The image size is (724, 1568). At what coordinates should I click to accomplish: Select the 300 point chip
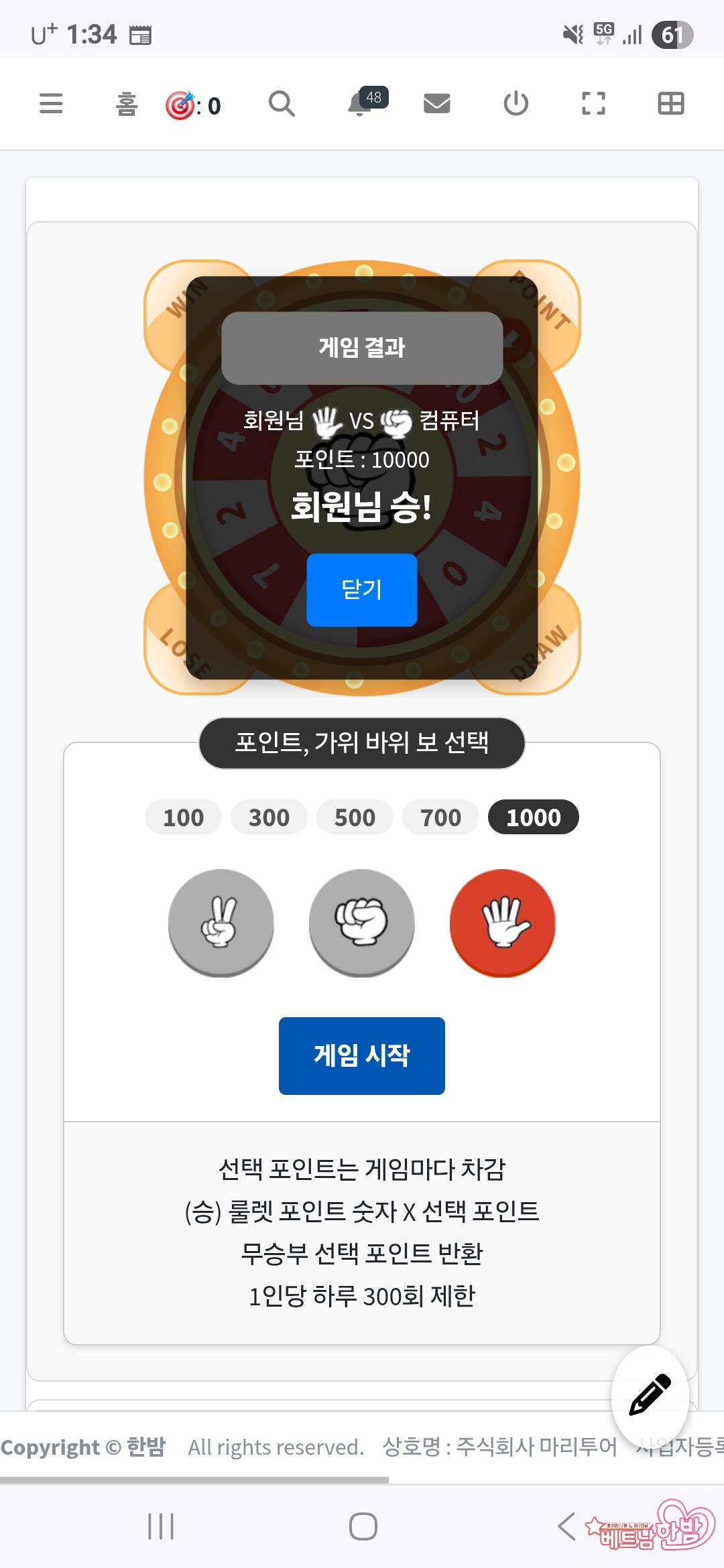point(269,818)
